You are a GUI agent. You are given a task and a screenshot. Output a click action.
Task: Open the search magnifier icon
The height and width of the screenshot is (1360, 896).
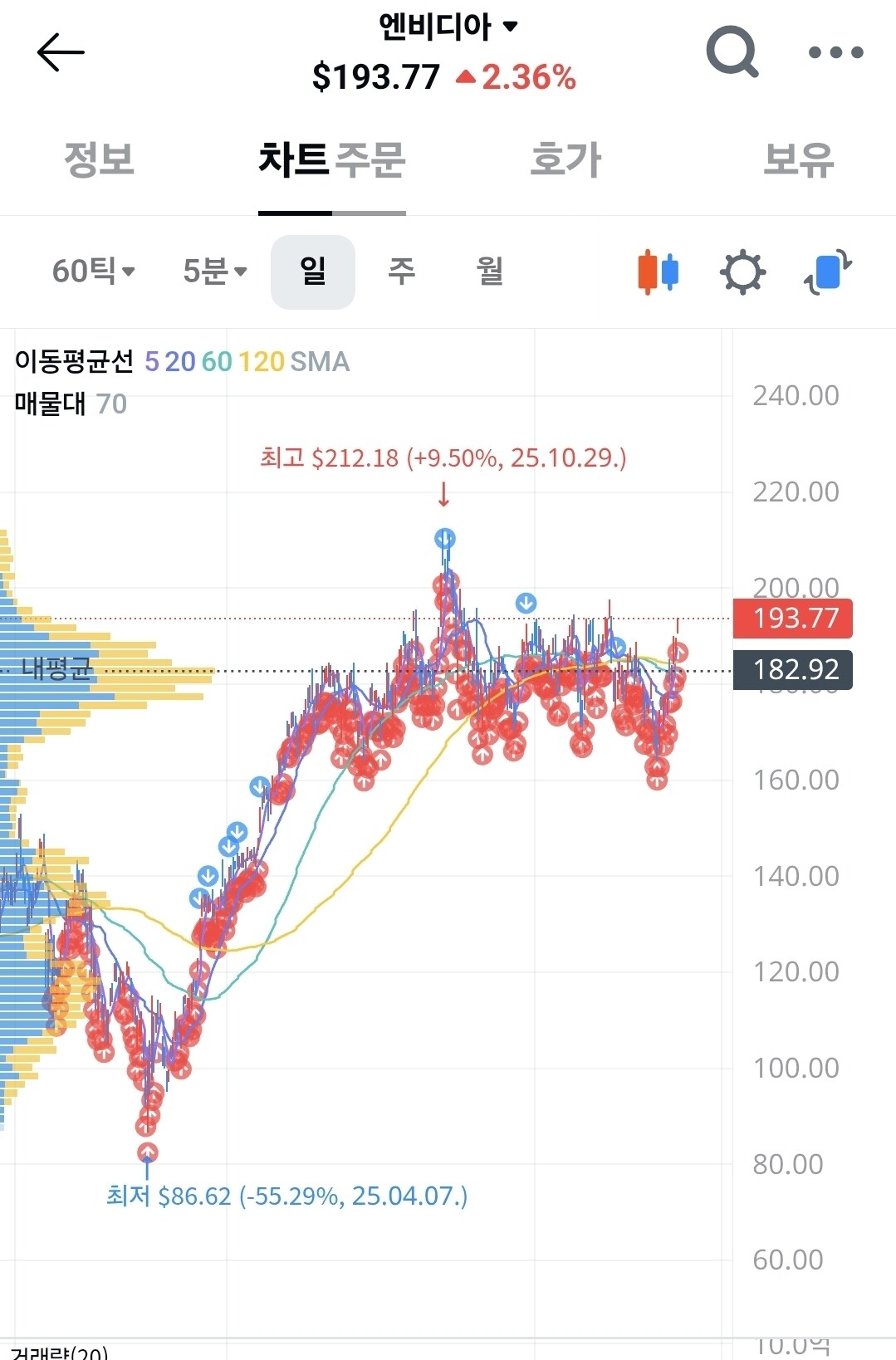(x=732, y=51)
